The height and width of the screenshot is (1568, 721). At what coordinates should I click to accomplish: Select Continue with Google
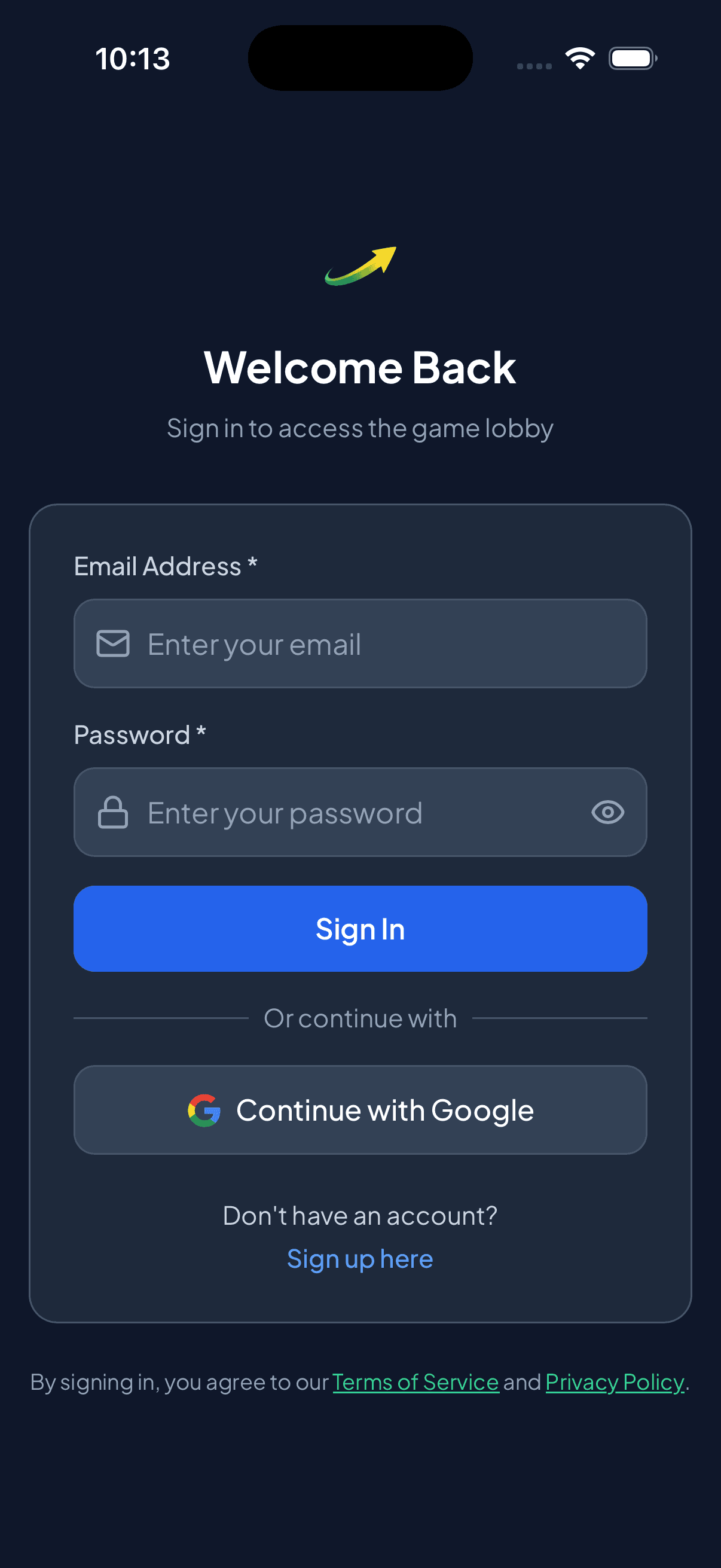point(360,1110)
